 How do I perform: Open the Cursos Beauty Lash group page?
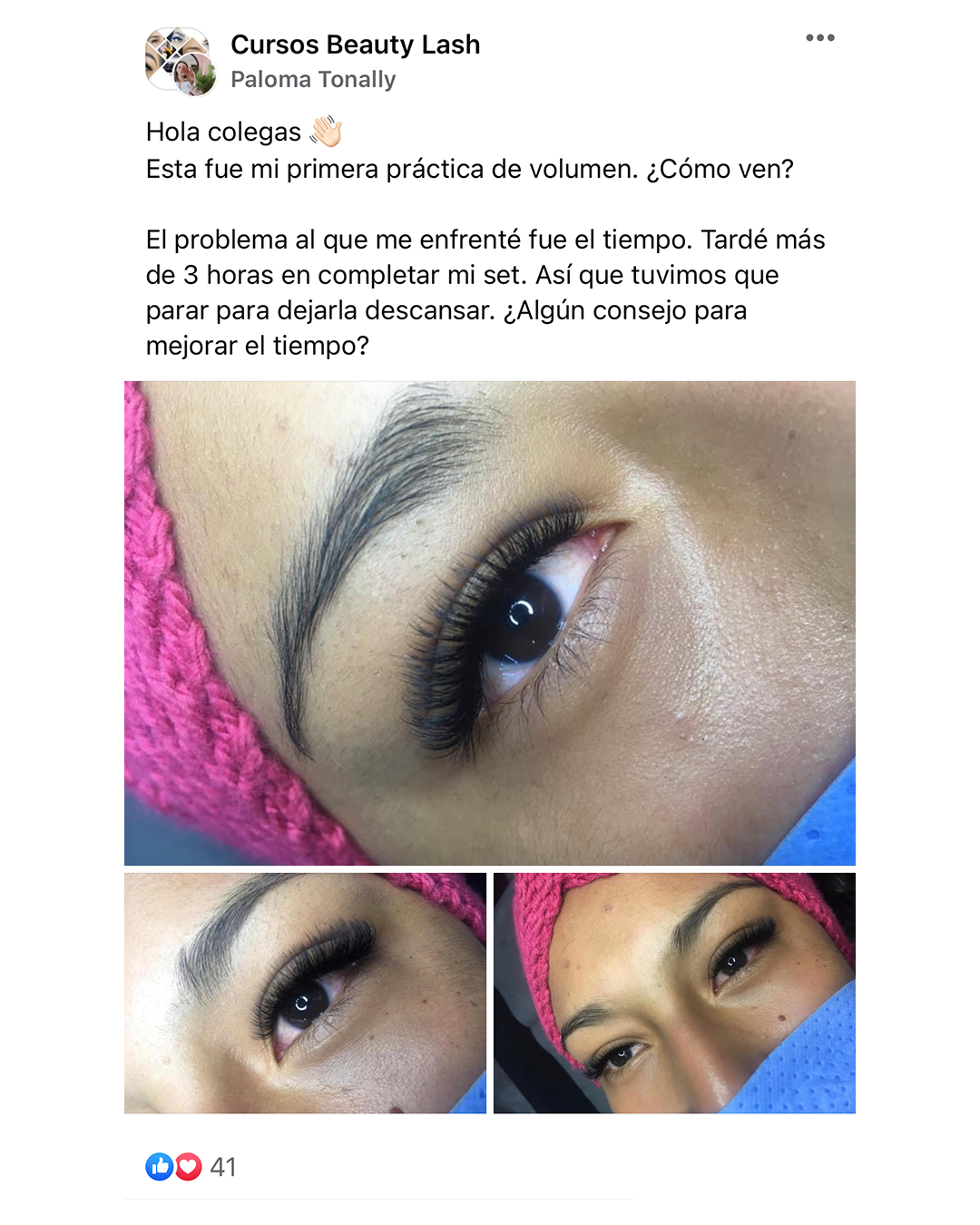coord(355,44)
